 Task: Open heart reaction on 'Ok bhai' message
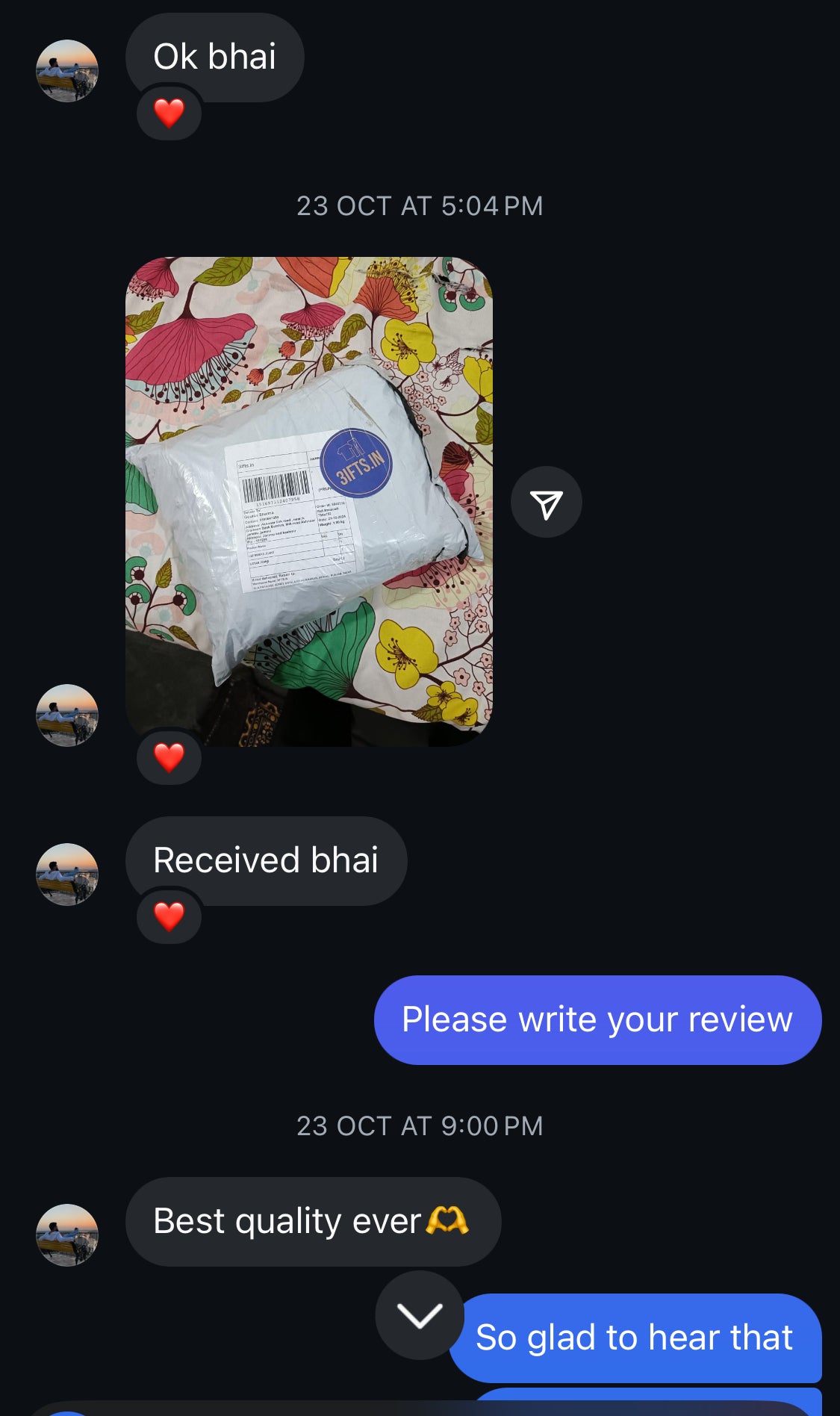[x=169, y=114]
